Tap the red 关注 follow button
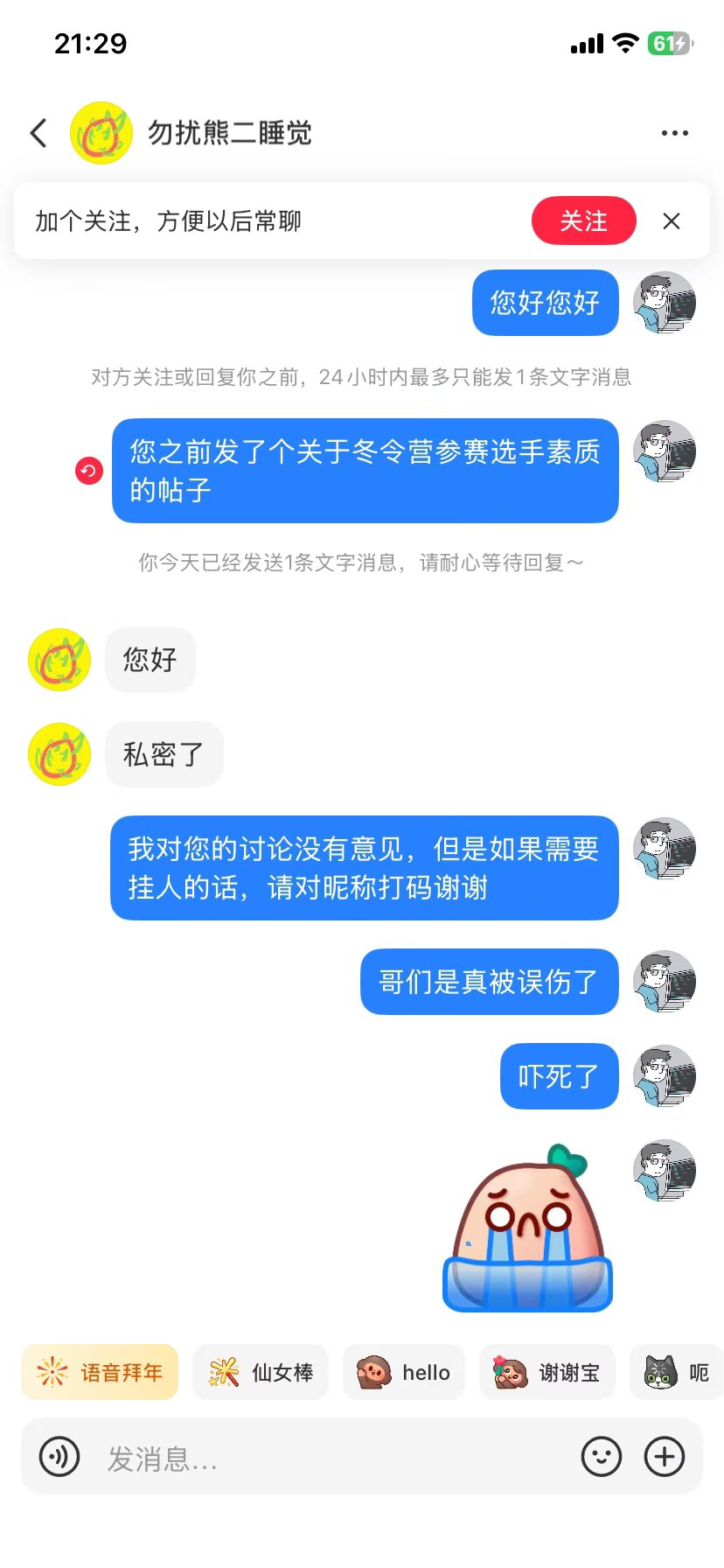 tap(583, 220)
